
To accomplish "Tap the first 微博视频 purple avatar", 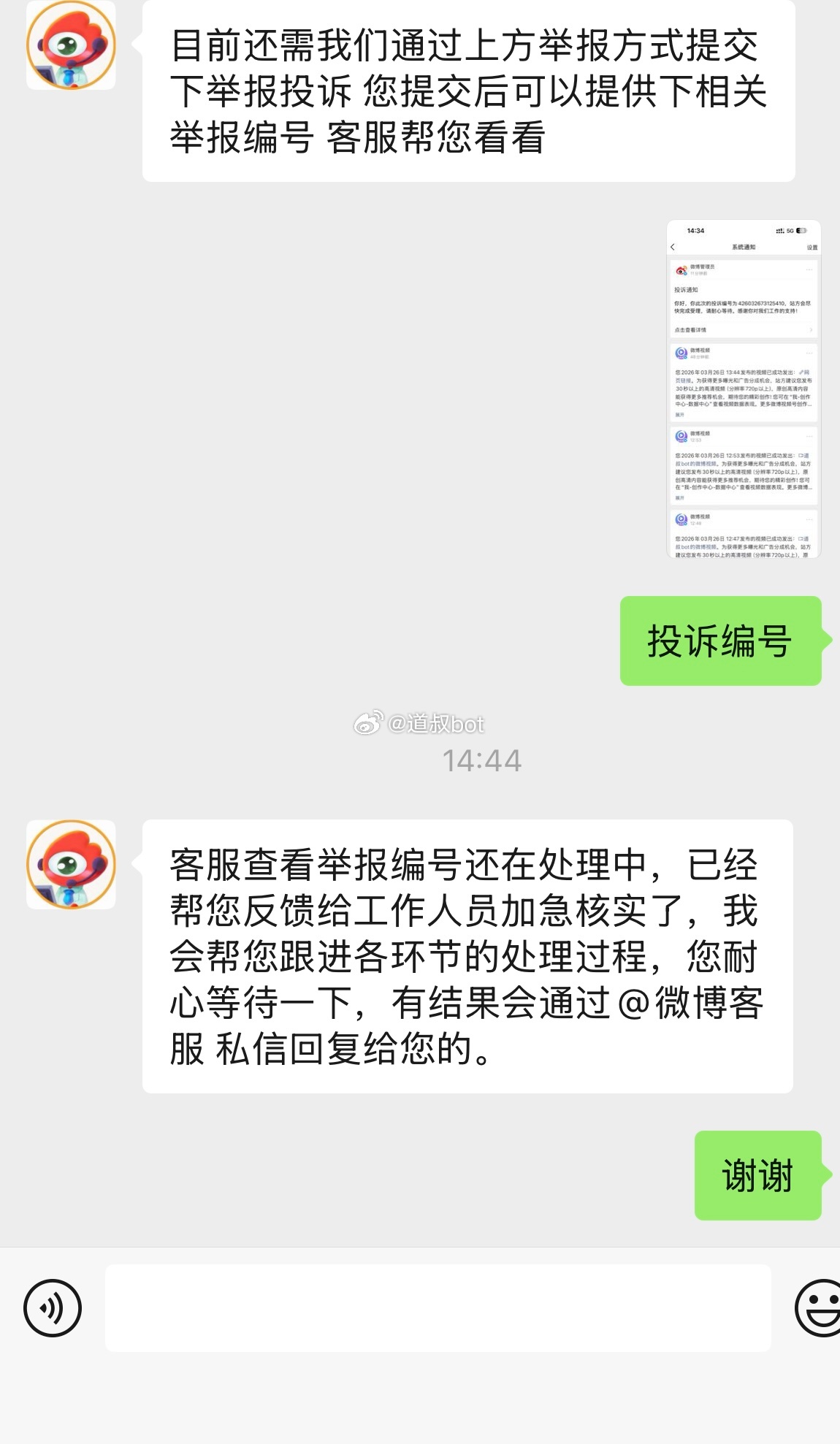I will [681, 353].
